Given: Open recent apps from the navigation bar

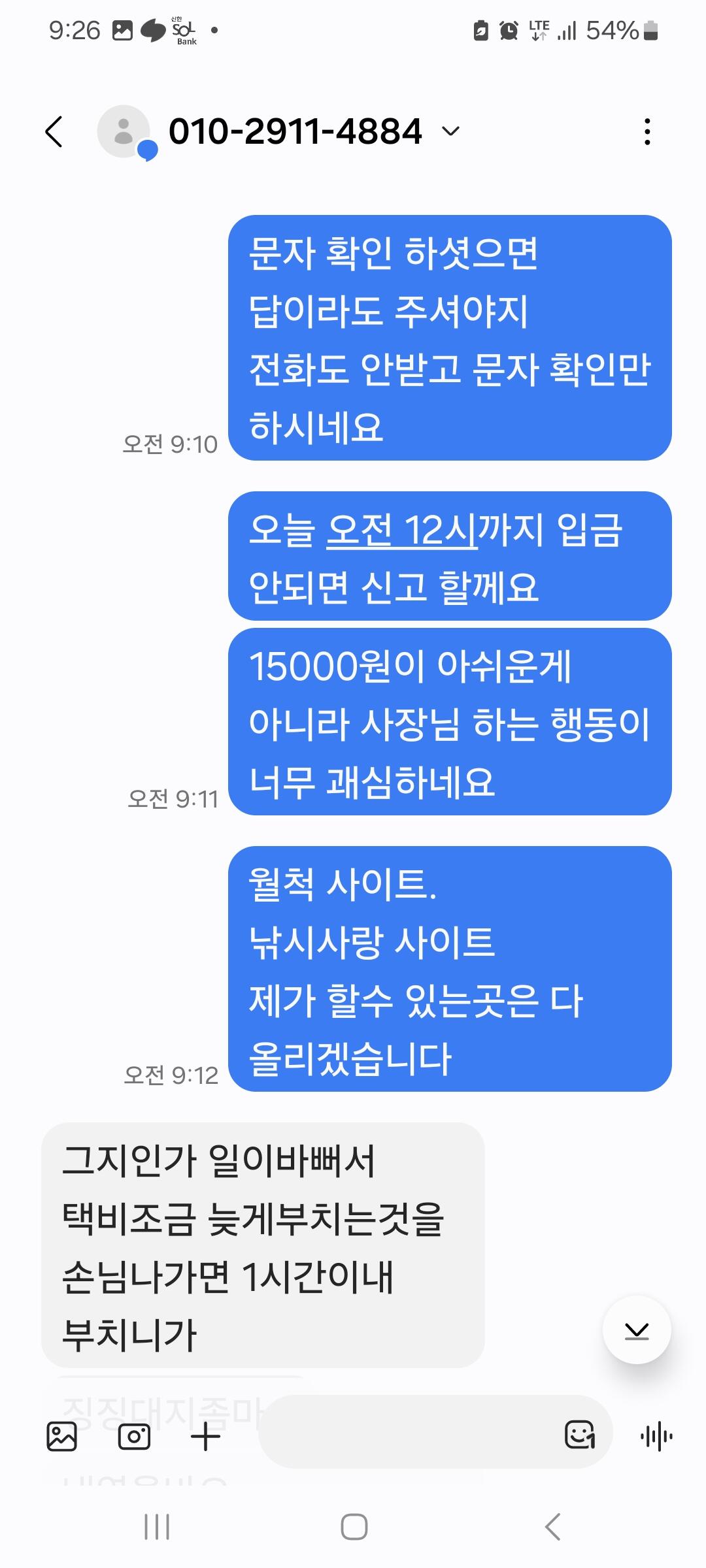Looking at the screenshot, I should point(157,1527).
